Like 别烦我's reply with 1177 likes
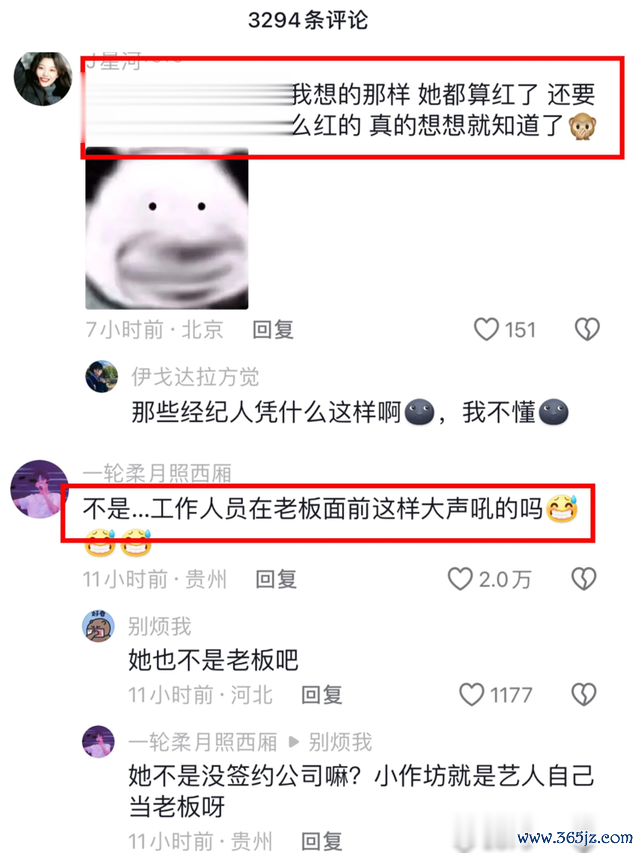 pos(471,694)
